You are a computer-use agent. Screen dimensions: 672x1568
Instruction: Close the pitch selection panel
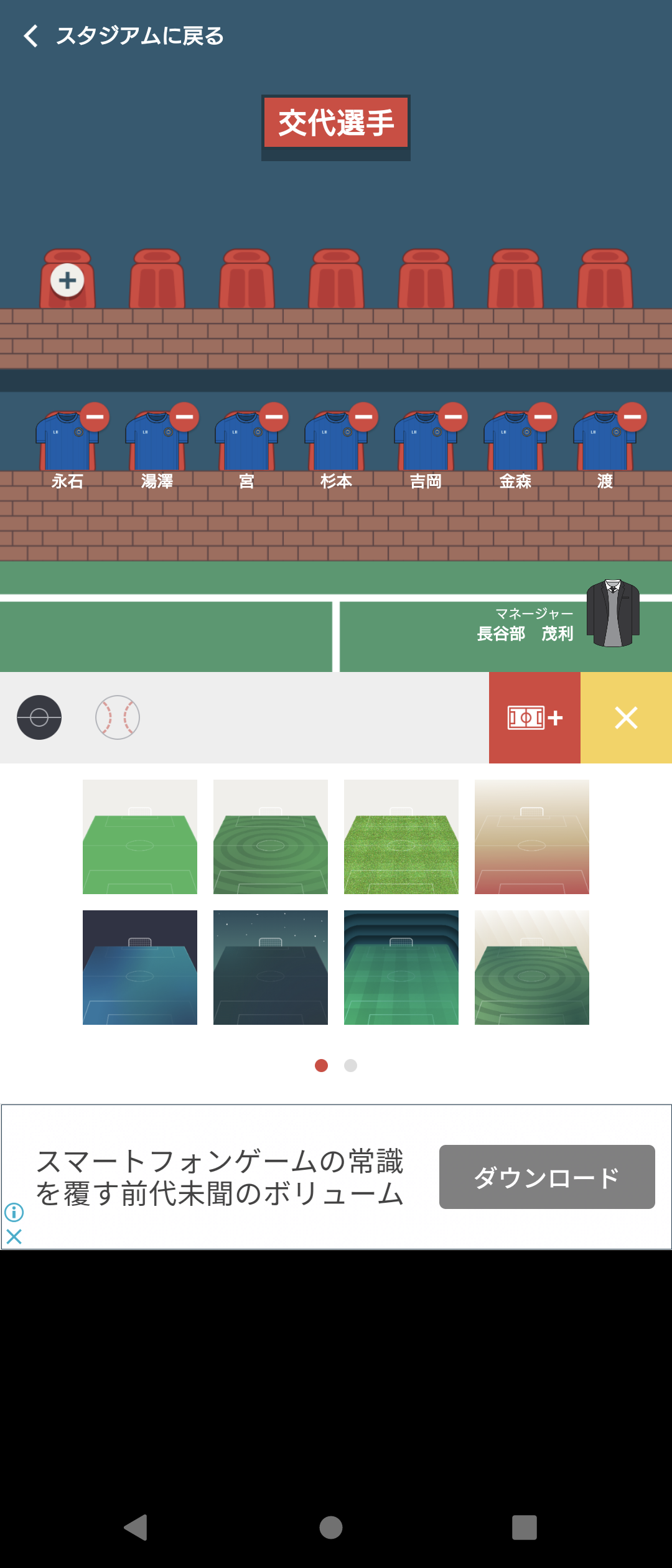click(626, 717)
